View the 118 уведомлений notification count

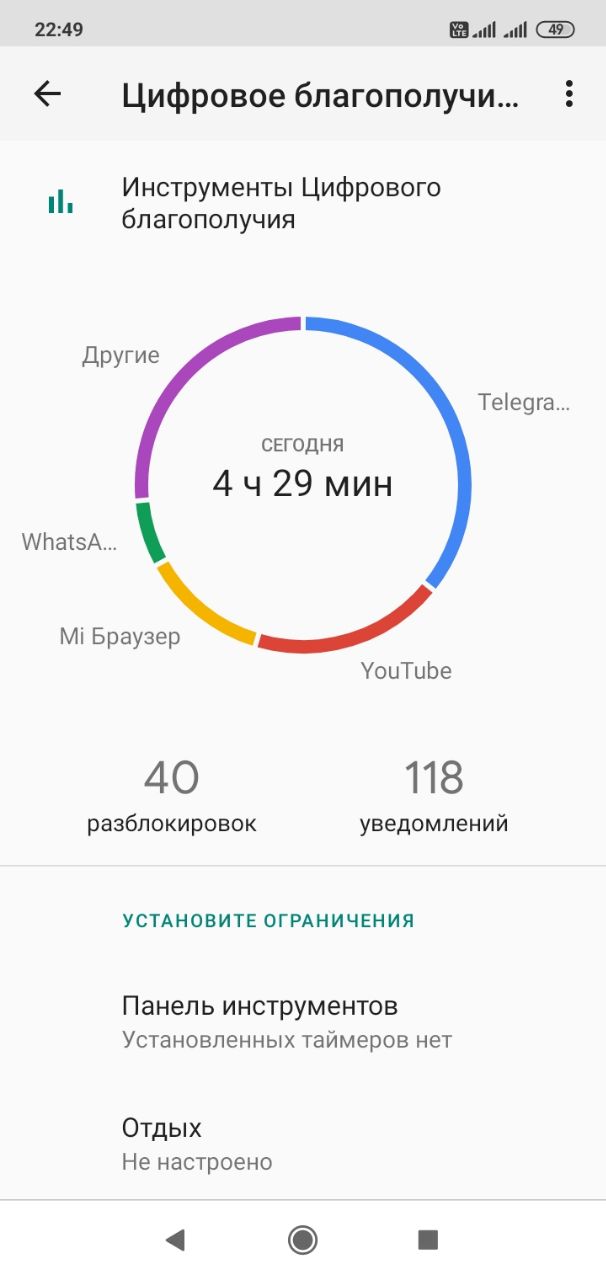point(434,796)
